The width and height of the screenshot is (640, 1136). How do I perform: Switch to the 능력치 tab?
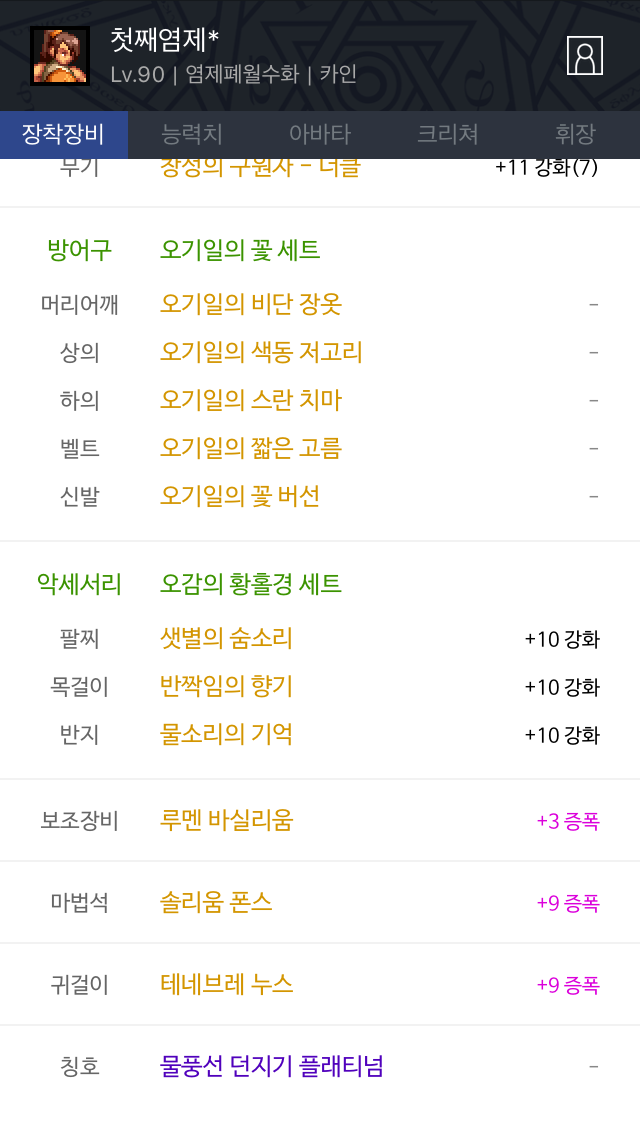191,134
